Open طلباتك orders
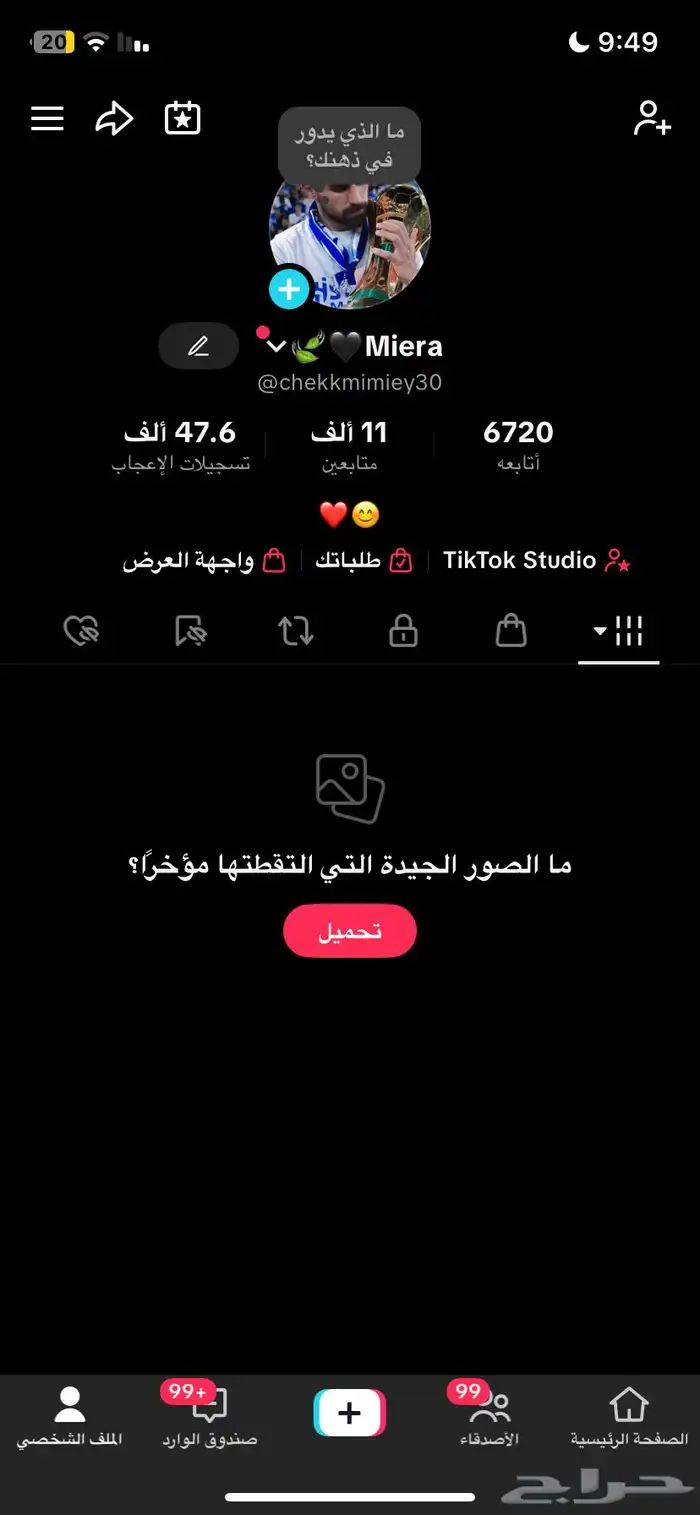 (x=362, y=561)
